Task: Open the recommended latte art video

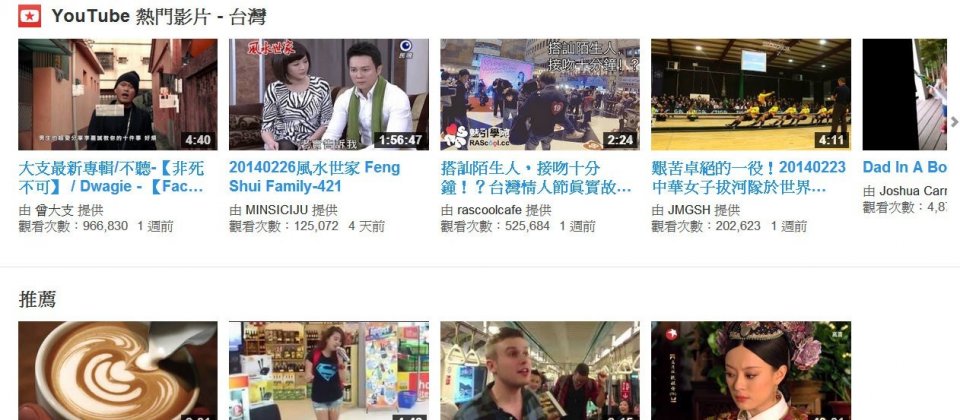Action: (118, 370)
